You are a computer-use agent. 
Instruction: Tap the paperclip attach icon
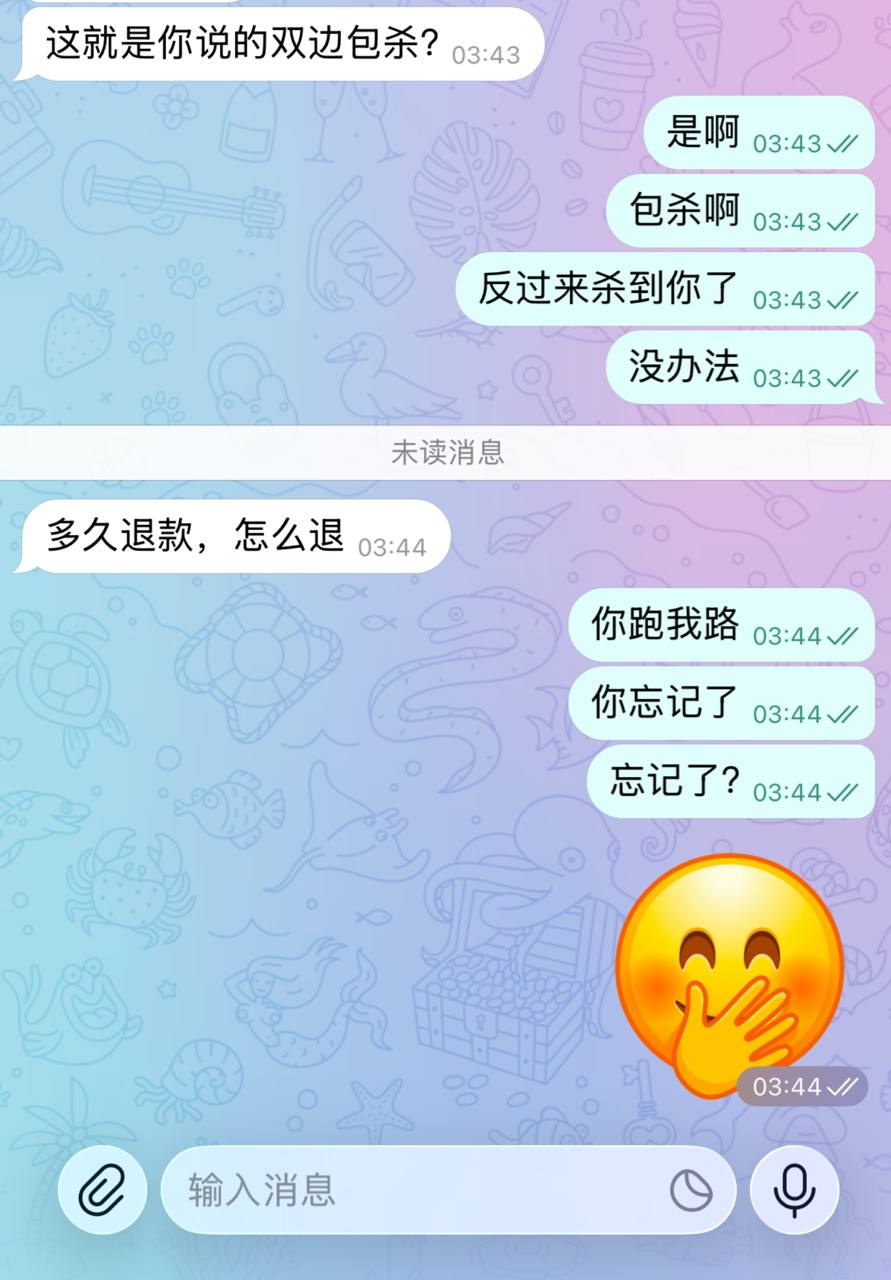102,1189
